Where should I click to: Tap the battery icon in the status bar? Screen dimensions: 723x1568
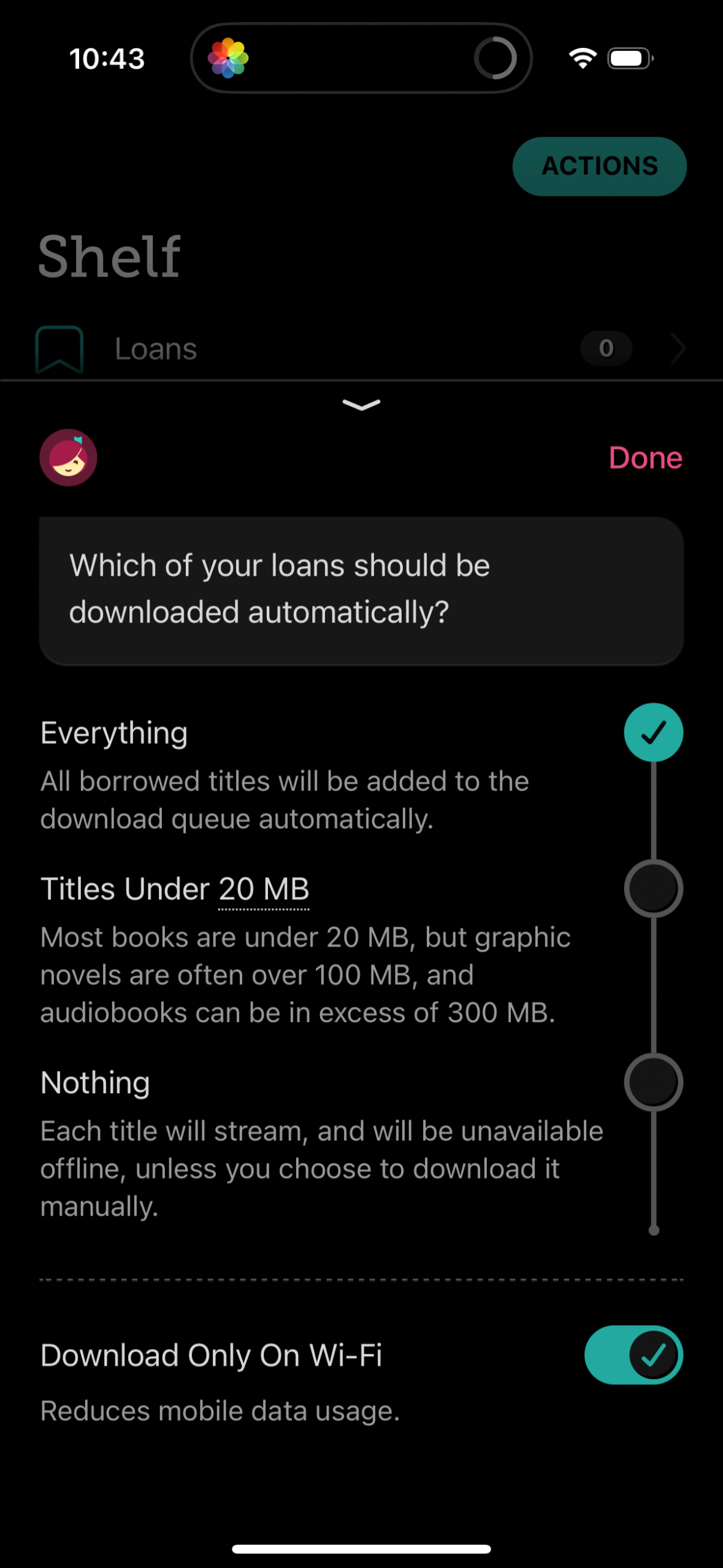tap(630, 57)
